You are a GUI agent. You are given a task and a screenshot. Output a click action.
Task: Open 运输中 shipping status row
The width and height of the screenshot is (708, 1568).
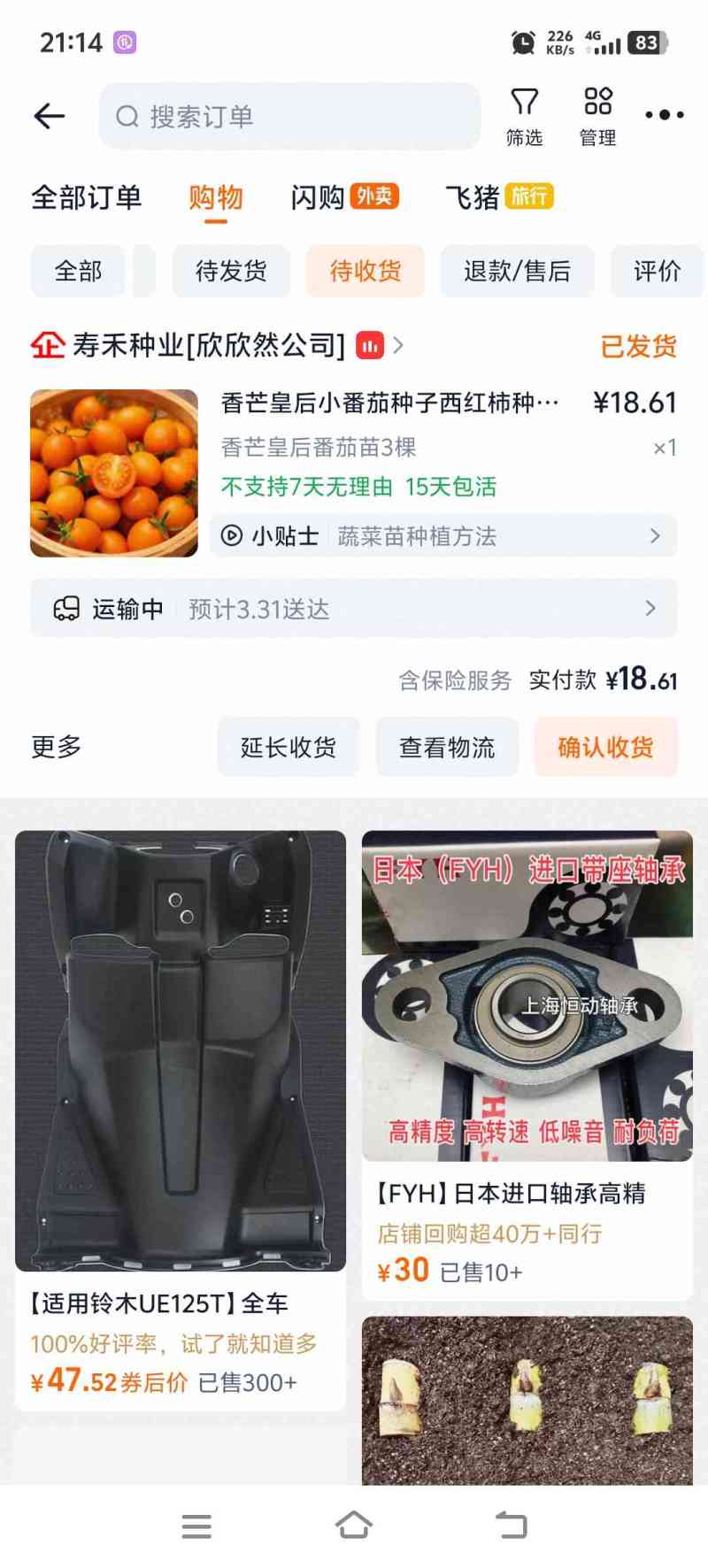tap(354, 609)
